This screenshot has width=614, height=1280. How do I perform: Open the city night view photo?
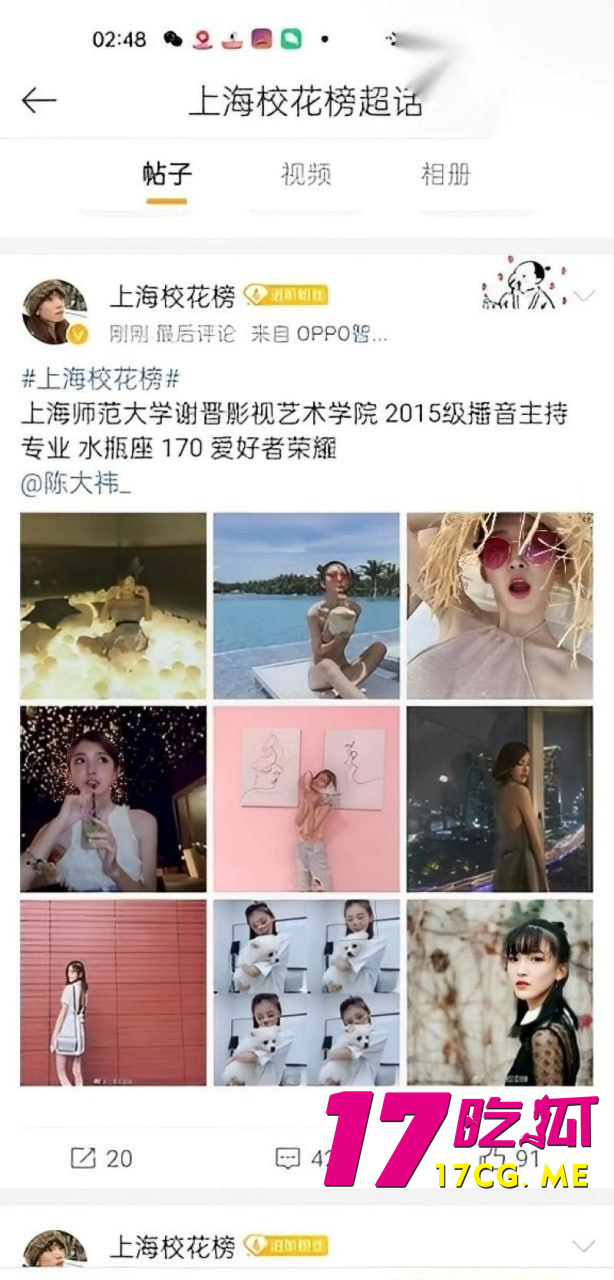tap(499, 799)
